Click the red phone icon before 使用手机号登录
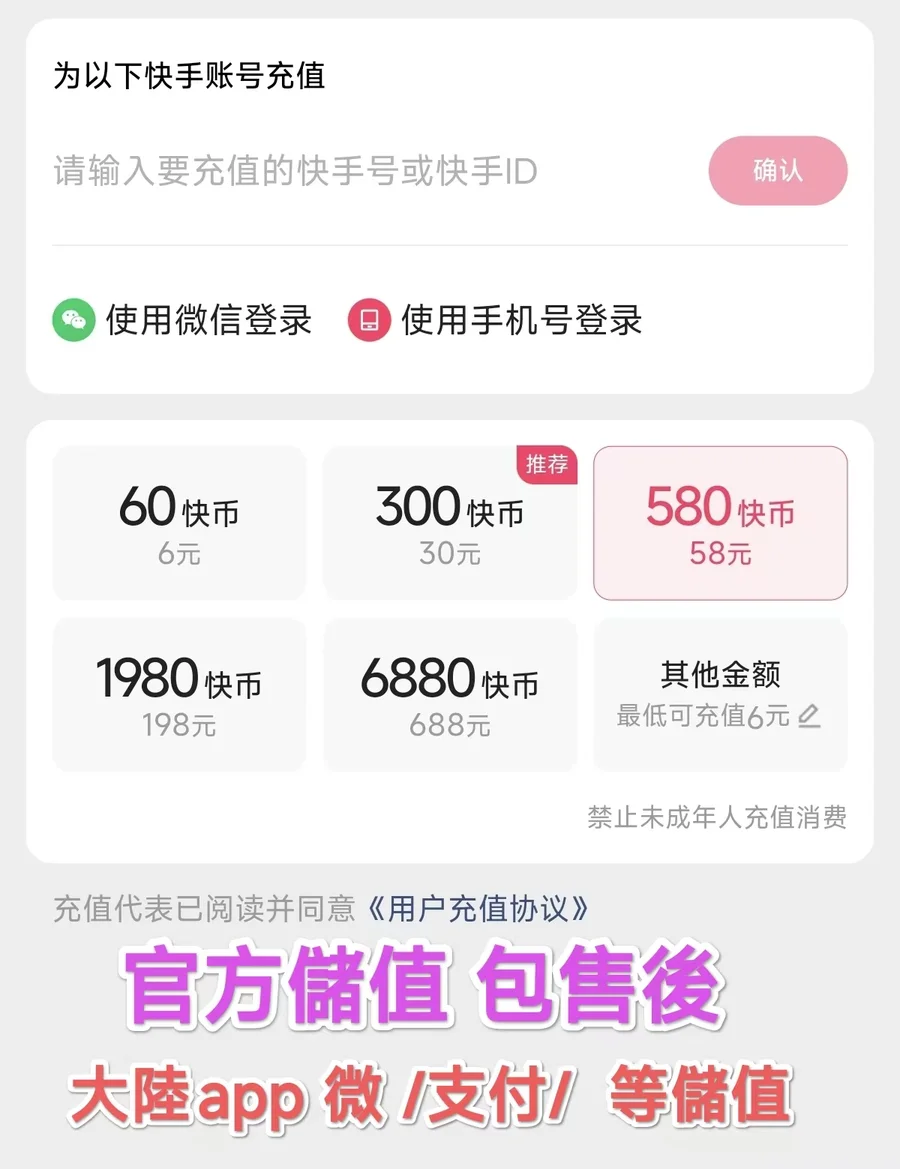900x1169 pixels. [x=368, y=322]
